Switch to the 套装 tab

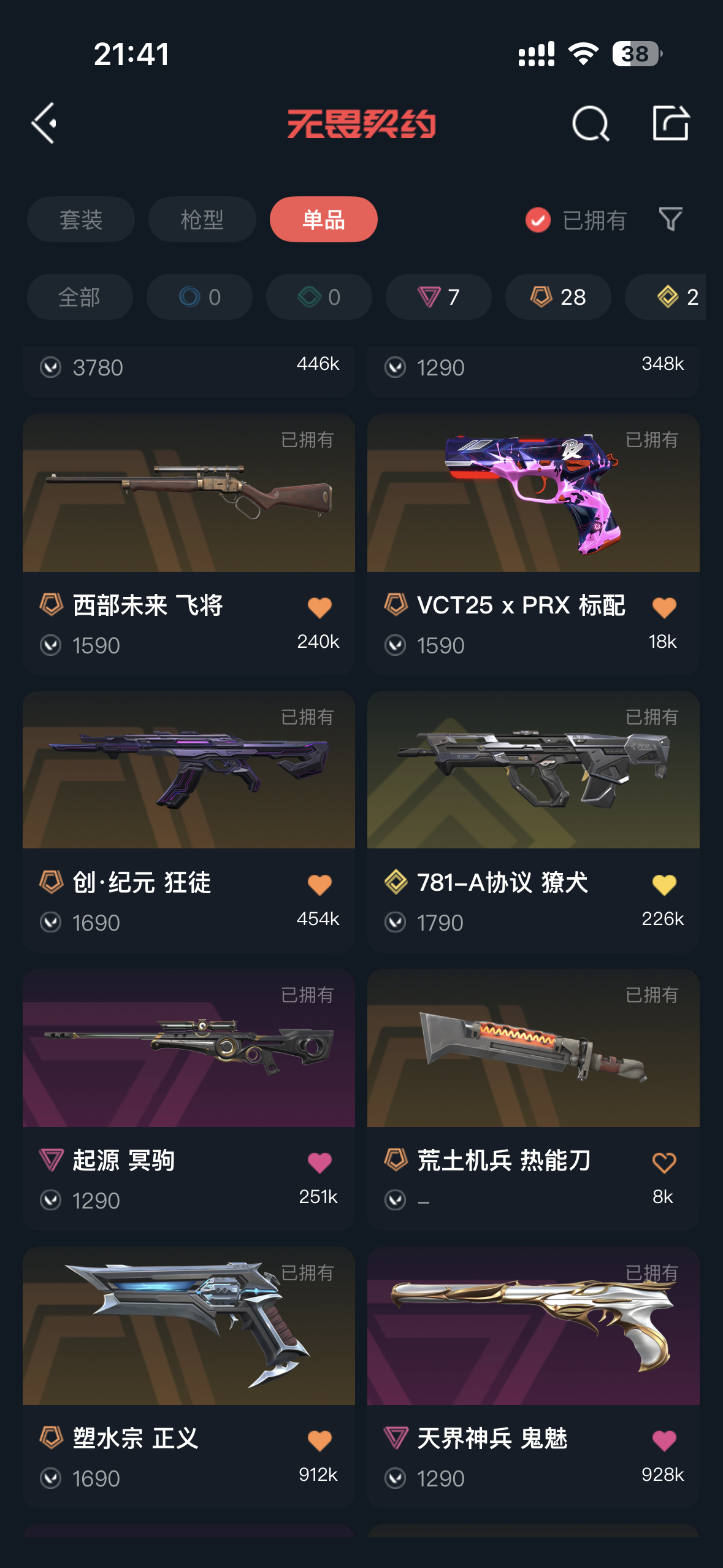tap(80, 220)
